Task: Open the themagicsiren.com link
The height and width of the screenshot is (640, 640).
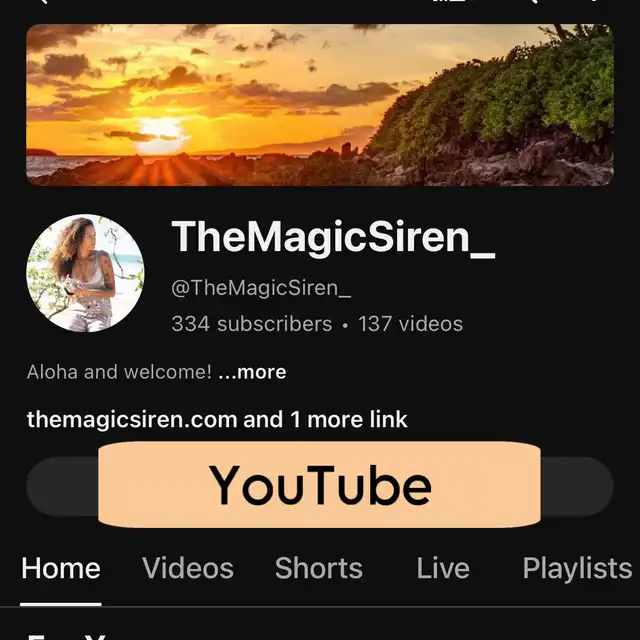Action: pos(132,419)
